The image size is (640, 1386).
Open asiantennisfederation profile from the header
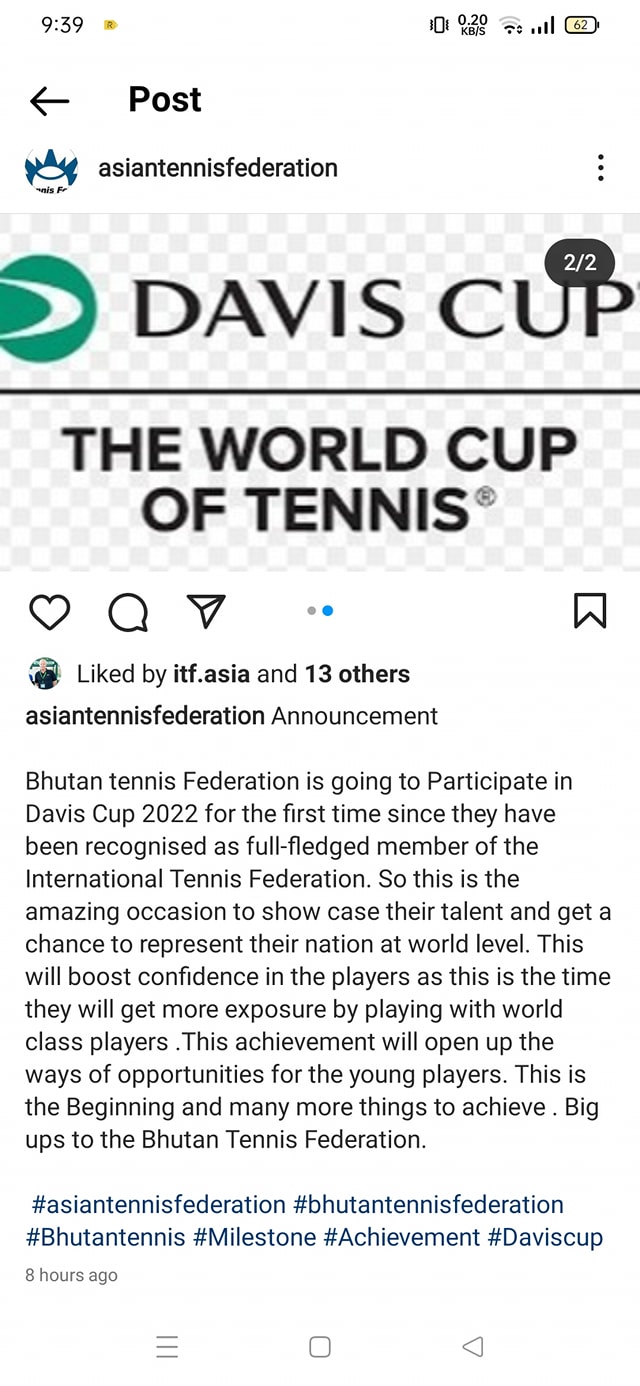(x=217, y=168)
